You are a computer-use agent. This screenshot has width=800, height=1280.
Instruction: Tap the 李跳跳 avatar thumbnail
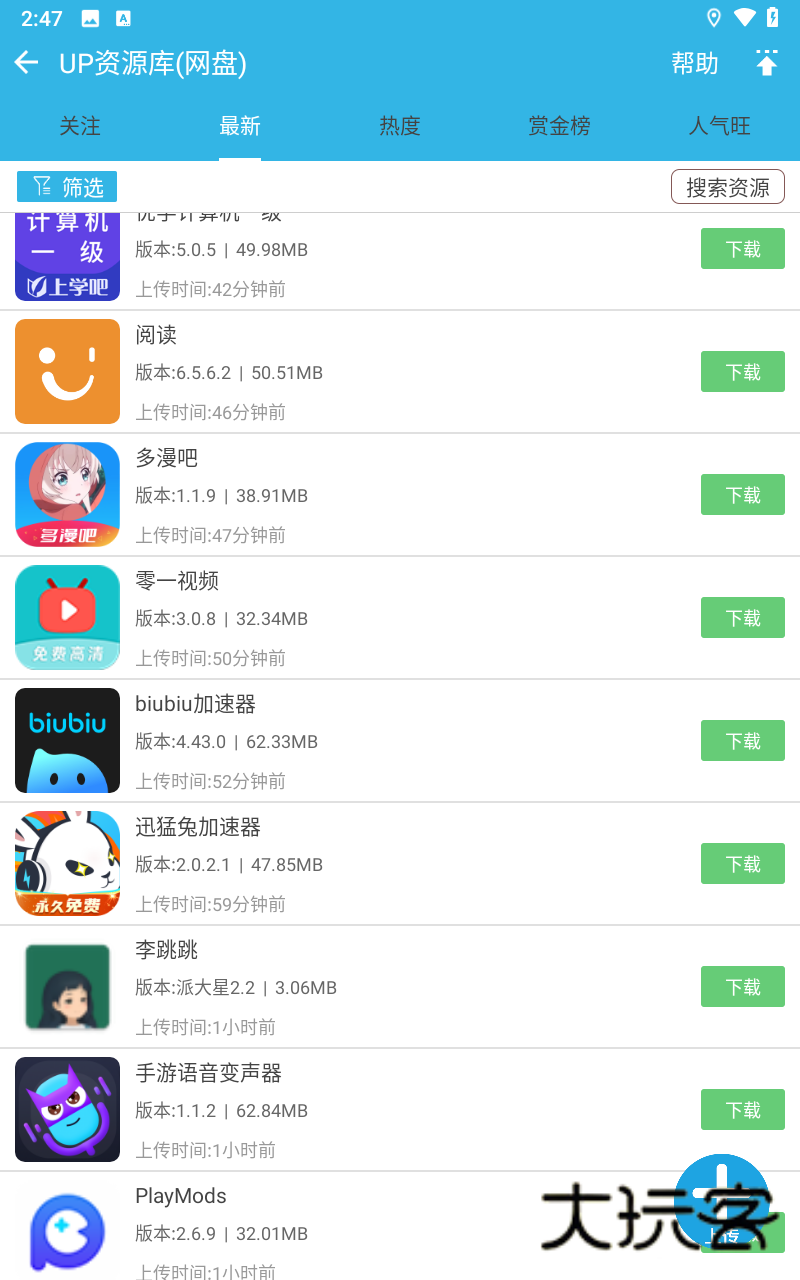[67, 986]
